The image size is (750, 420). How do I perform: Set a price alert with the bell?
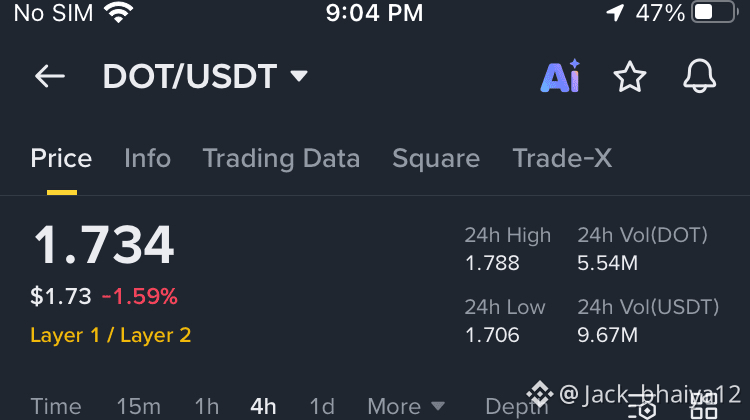point(700,77)
